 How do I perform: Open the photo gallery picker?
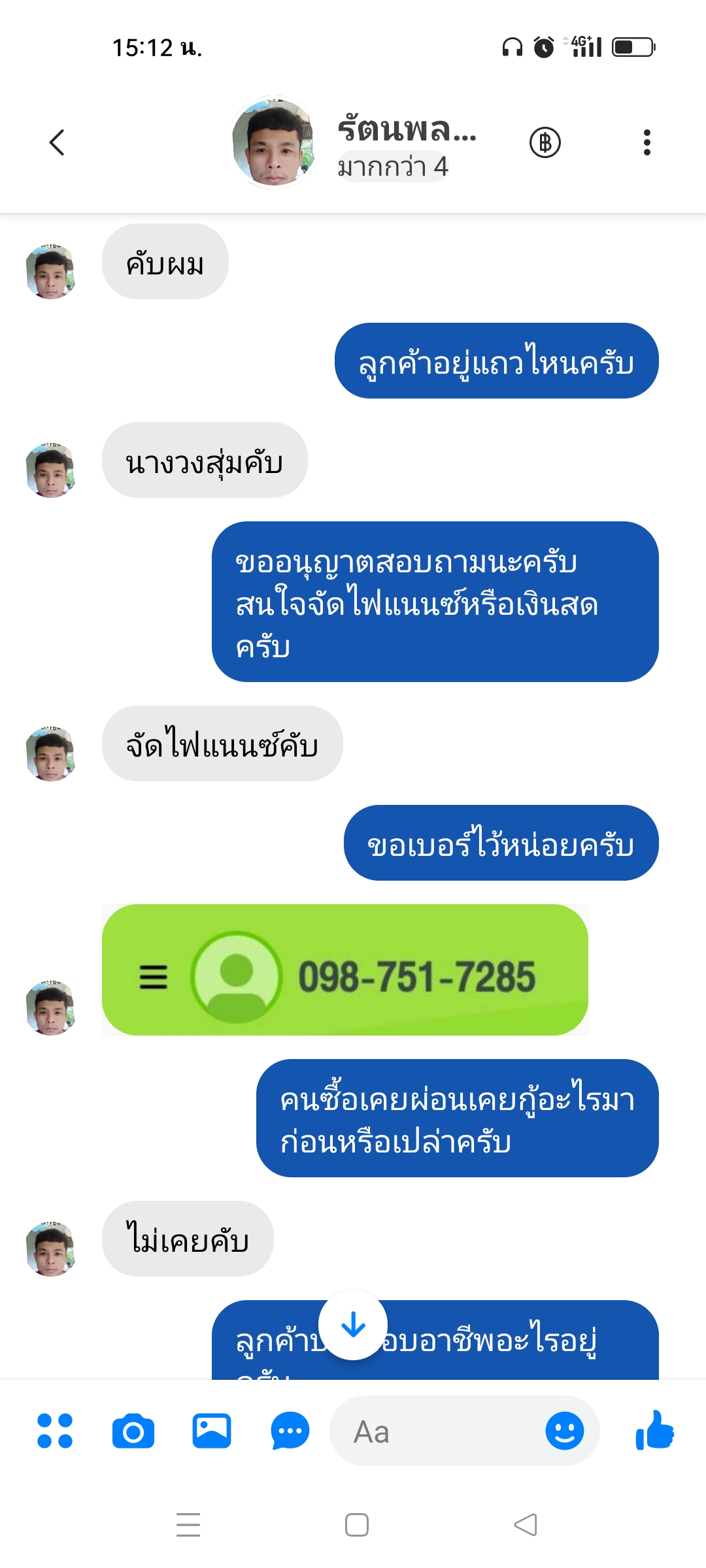[212, 1431]
